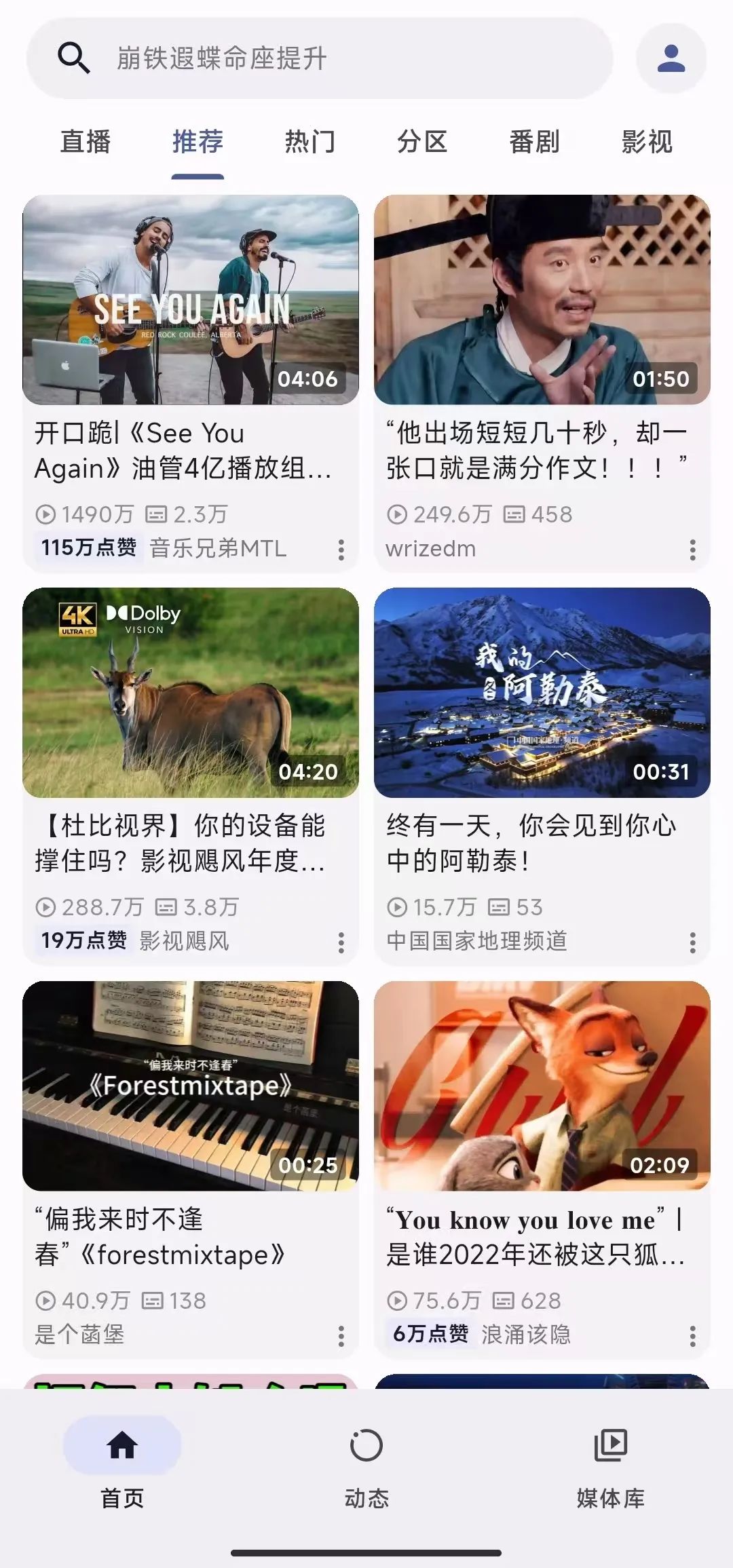Switch to the 影视 tab
733x1568 pixels.
645,142
